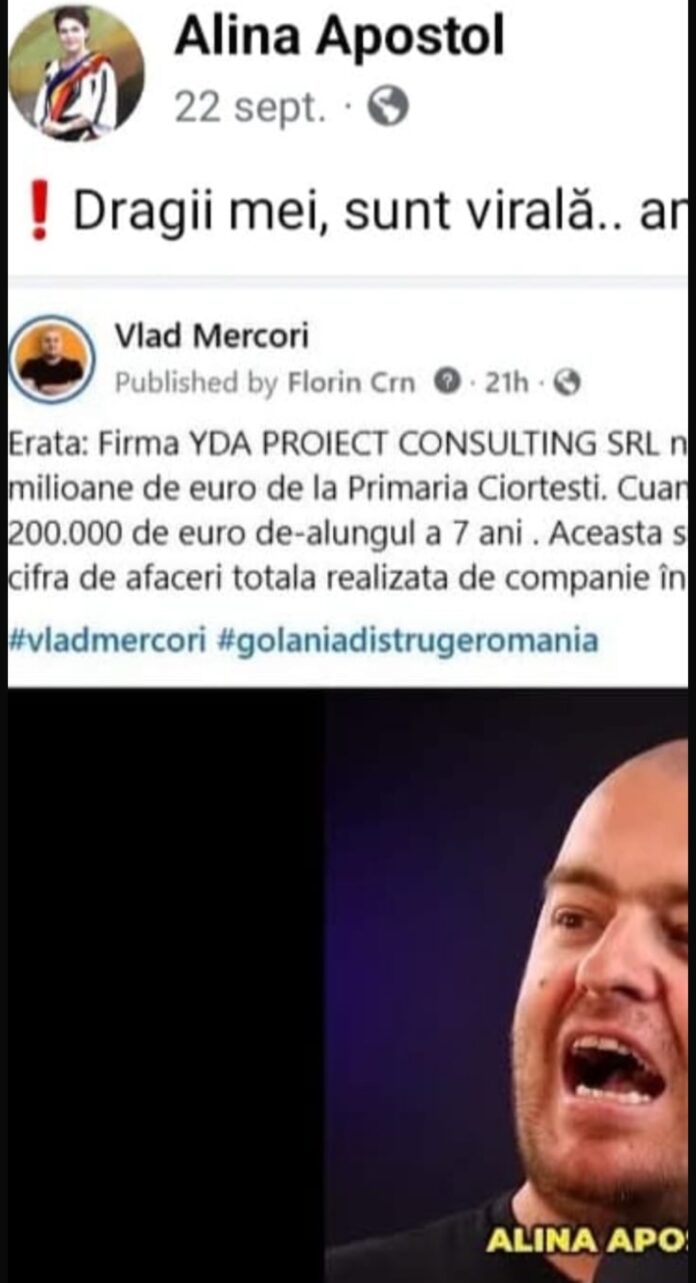Open the Alina Apostol profile name
The height and width of the screenshot is (1283, 696).
click(339, 38)
